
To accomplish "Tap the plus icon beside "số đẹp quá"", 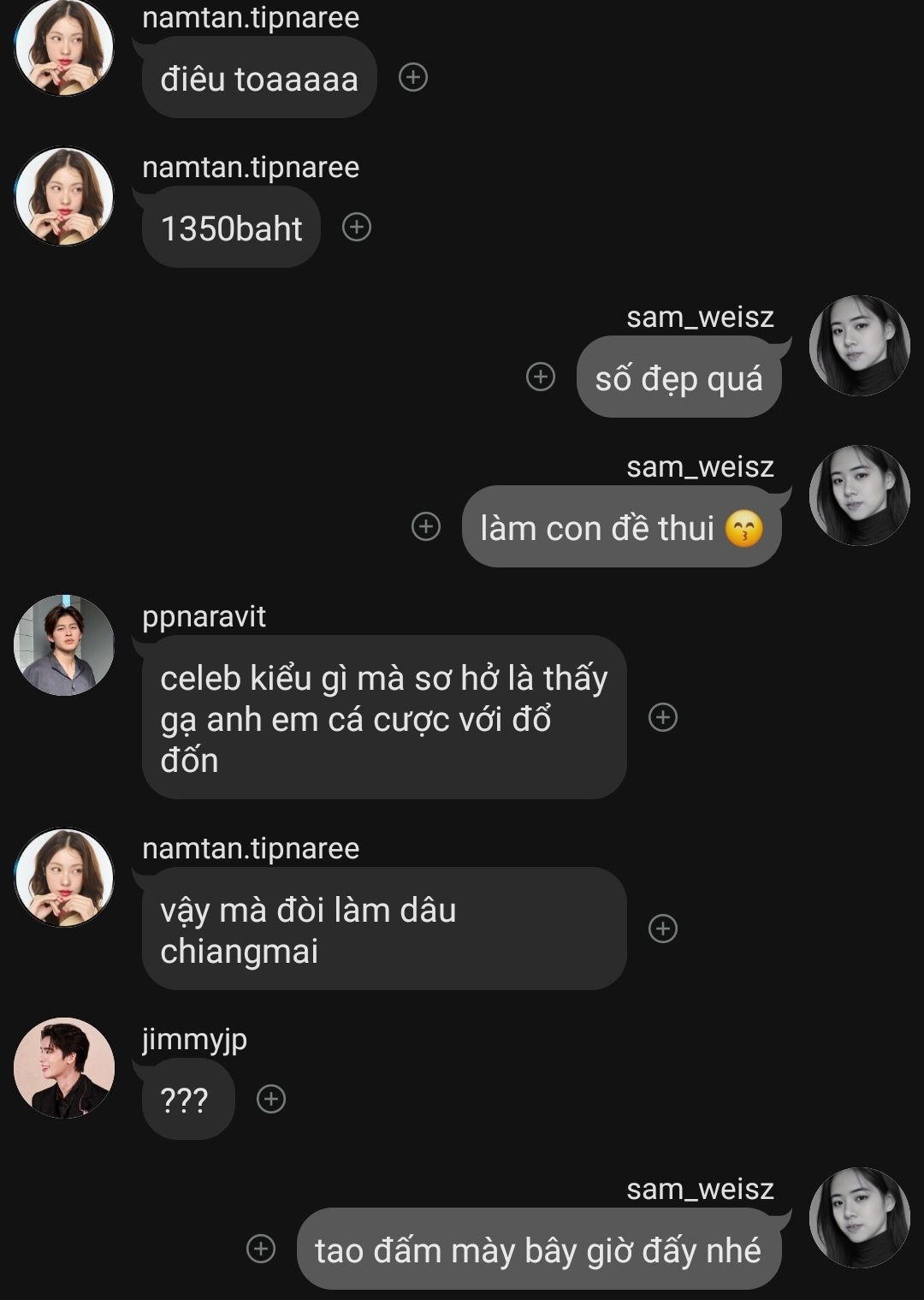I will [x=541, y=377].
